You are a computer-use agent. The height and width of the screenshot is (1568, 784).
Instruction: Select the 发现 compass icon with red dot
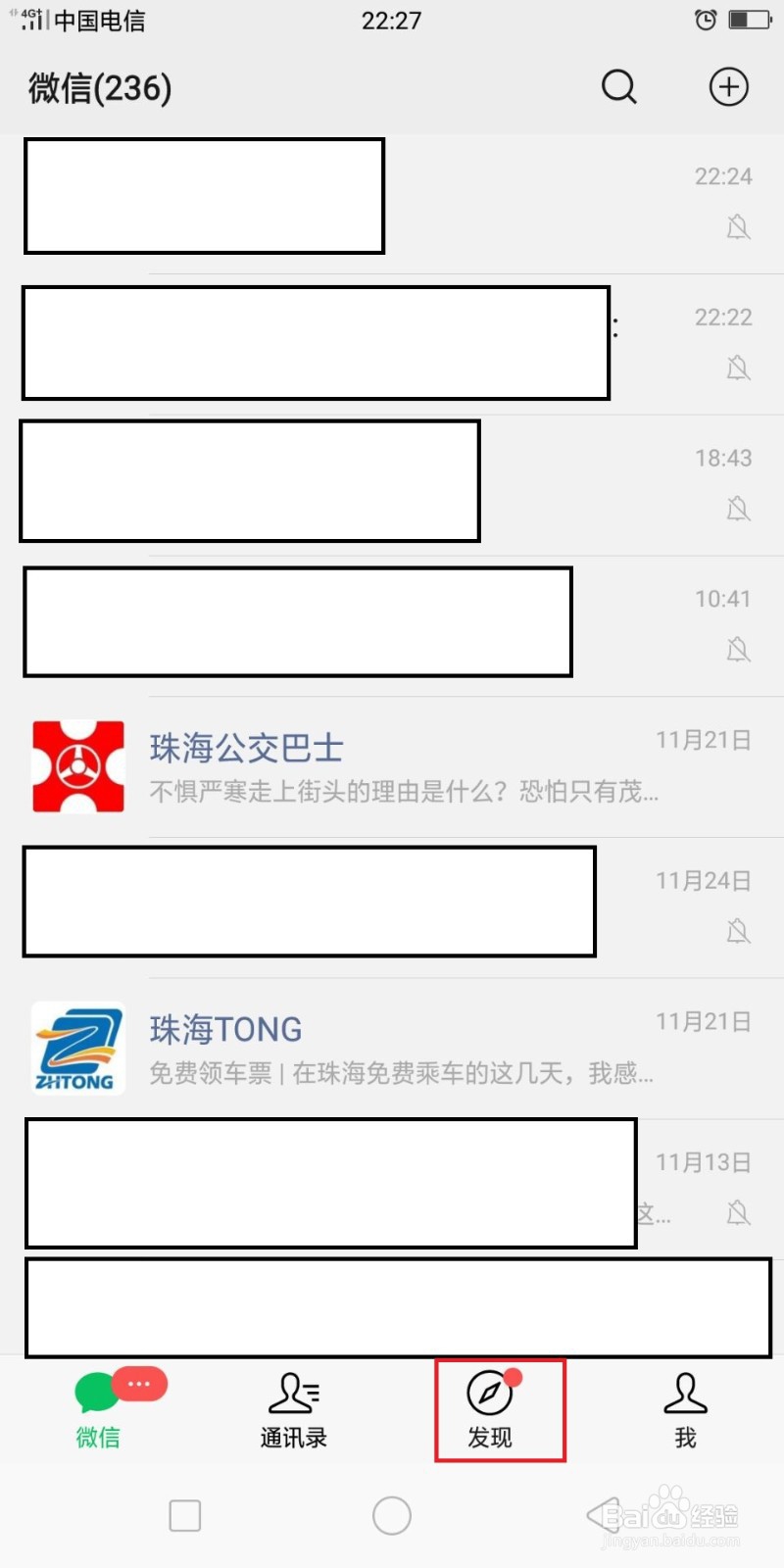(x=489, y=1390)
